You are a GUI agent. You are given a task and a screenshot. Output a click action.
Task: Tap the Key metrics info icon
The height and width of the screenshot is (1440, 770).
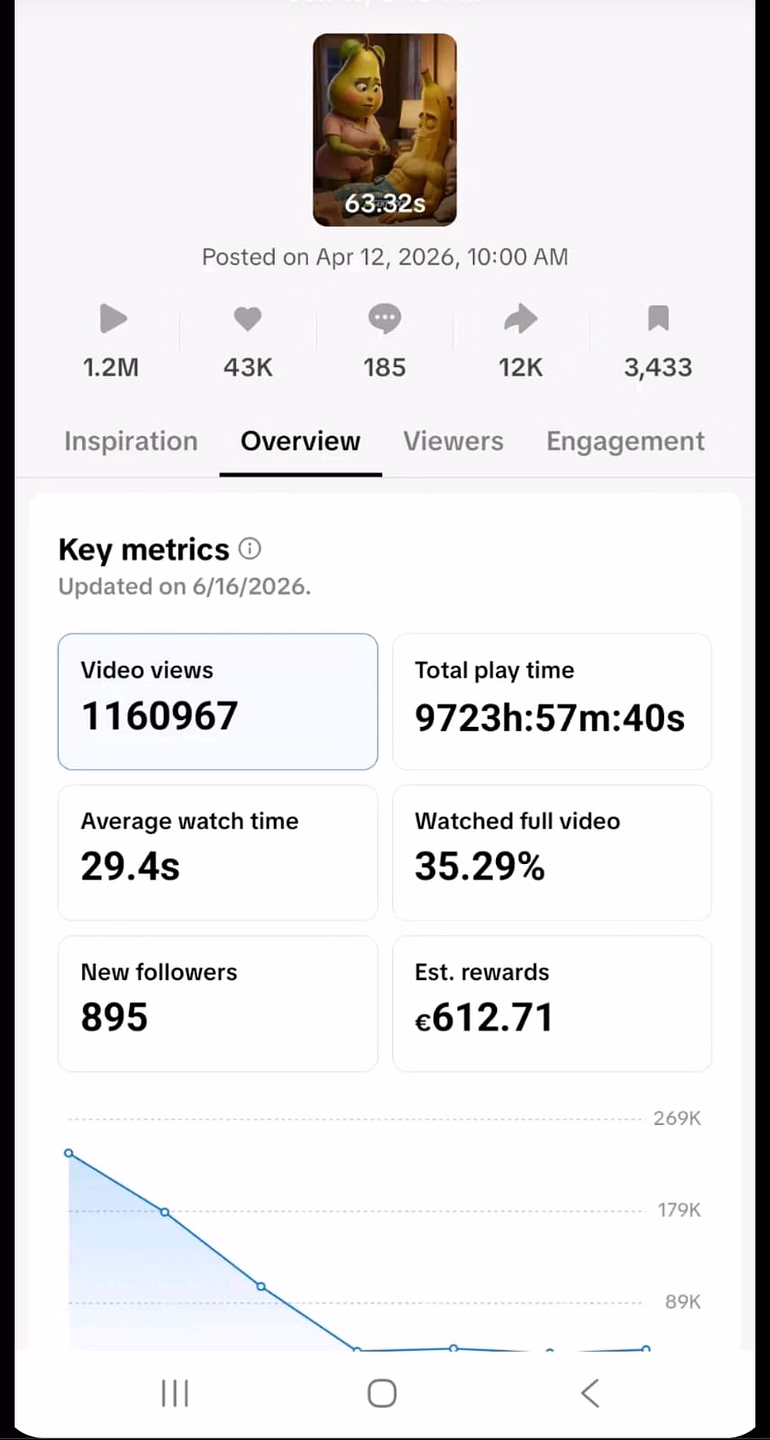point(250,549)
